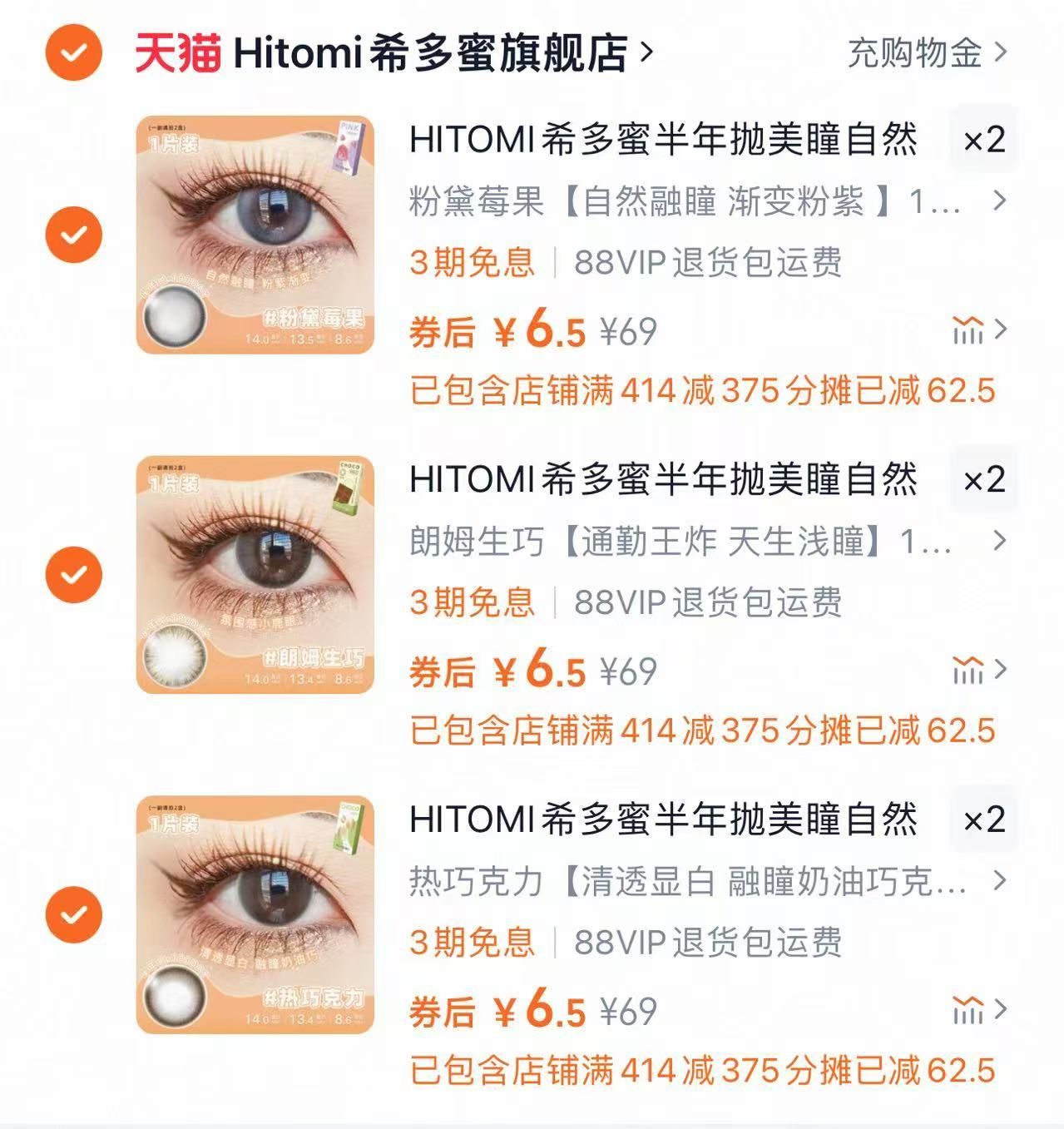This screenshot has width=1064, height=1129.
Task: Deselect the store-level checkbox beside 天猫
Action: point(73,53)
